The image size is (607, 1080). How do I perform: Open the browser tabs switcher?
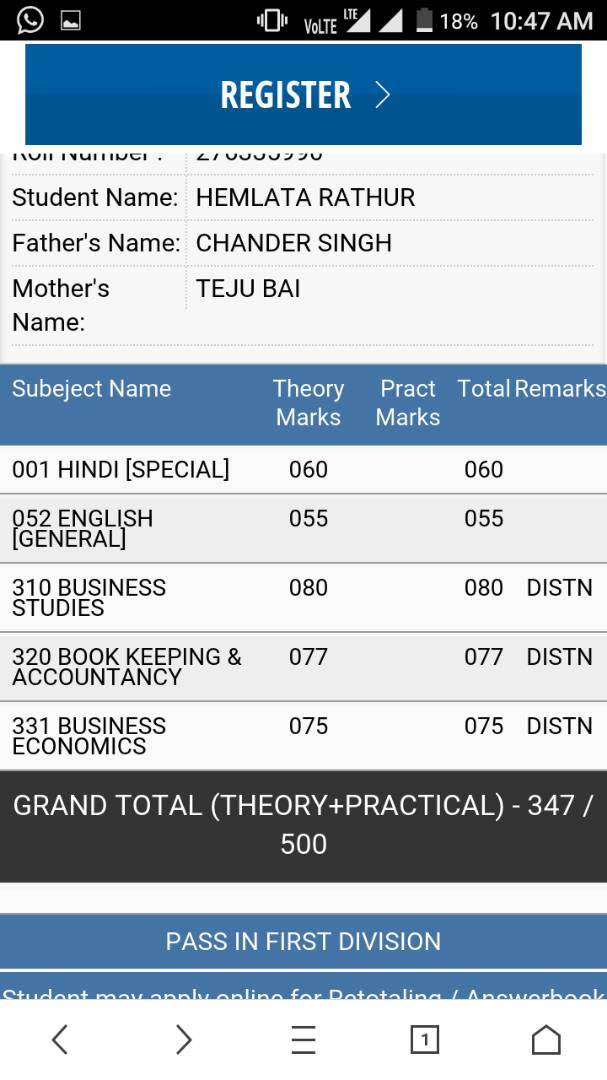pyautogui.click(x=424, y=1039)
